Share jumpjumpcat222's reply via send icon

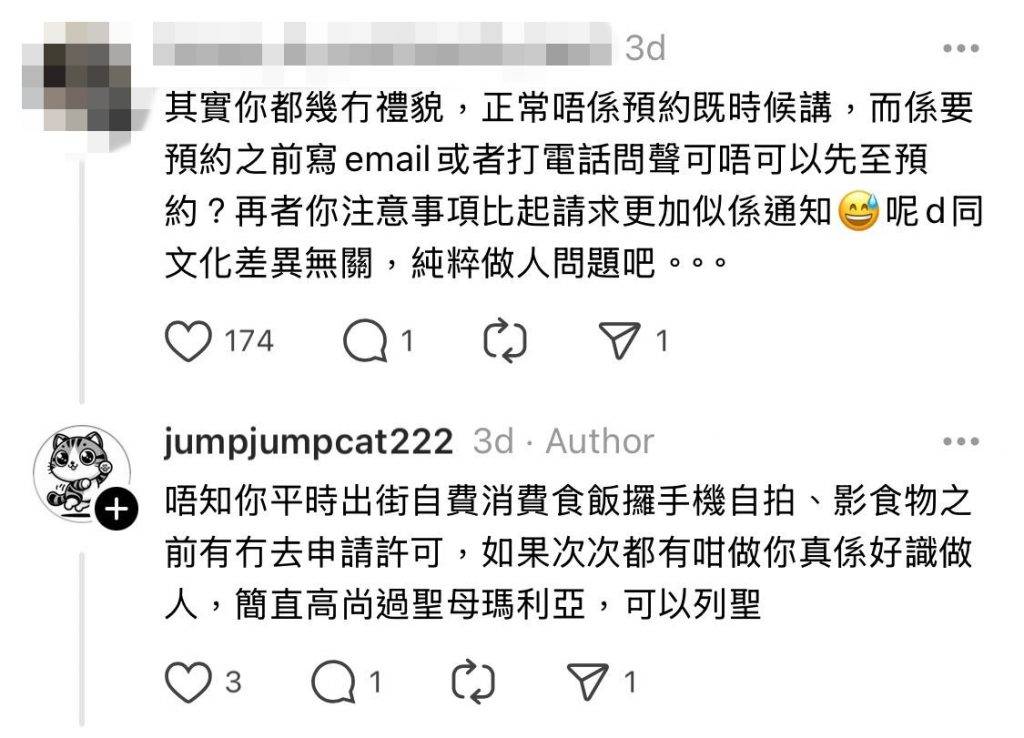coord(590,682)
